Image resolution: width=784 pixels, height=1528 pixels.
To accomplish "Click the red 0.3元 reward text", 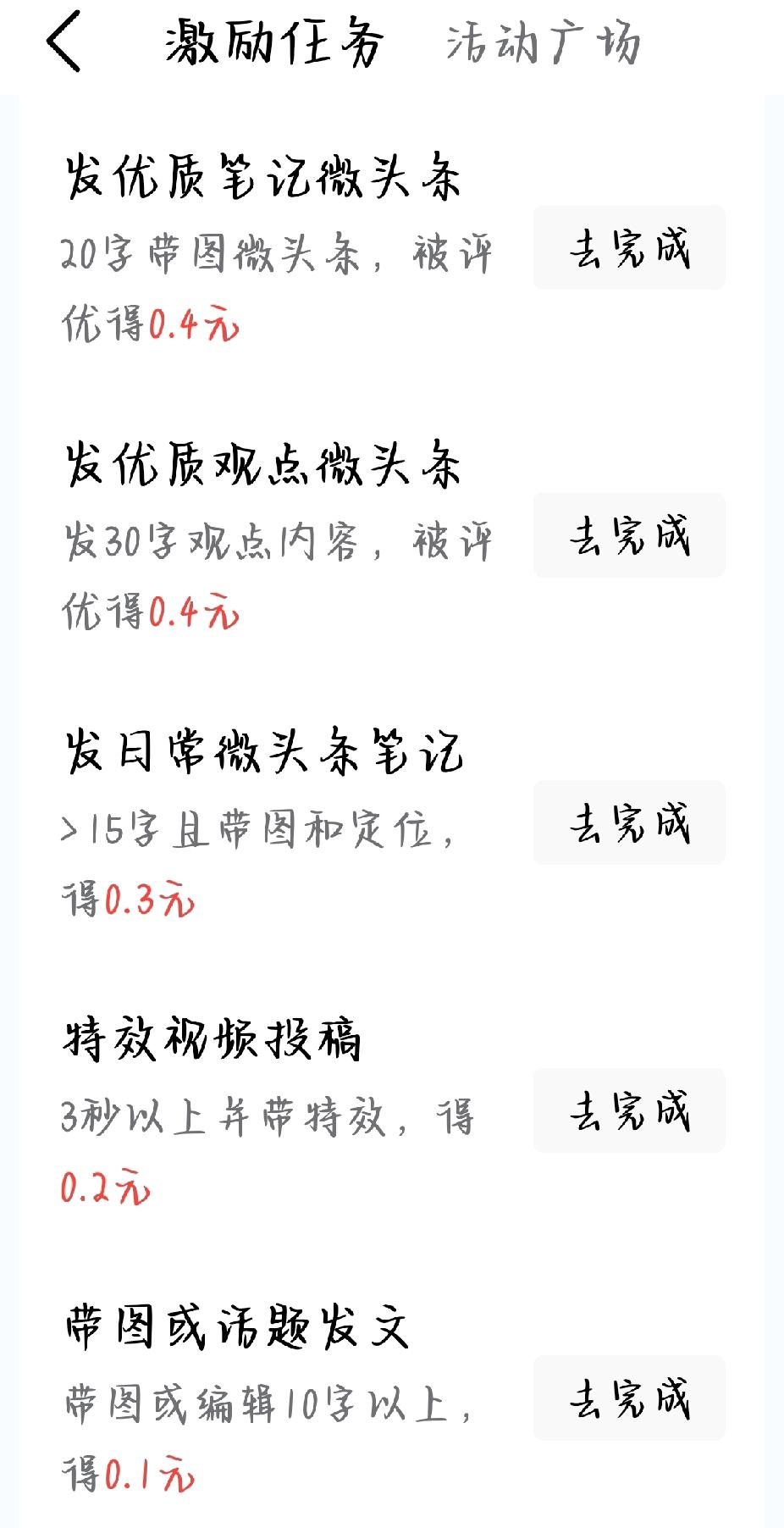I will tap(148, 896).
